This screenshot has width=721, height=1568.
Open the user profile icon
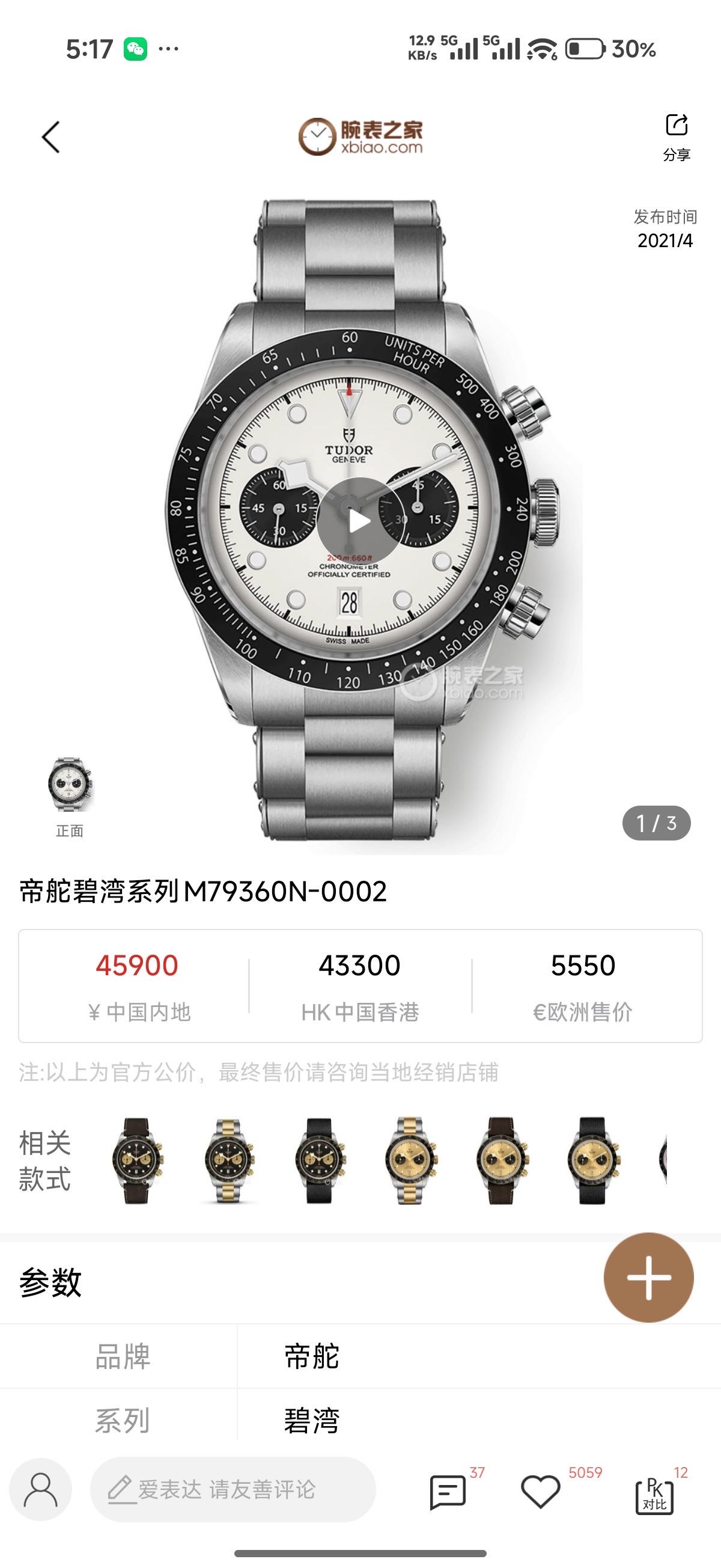coord(41,1489)
